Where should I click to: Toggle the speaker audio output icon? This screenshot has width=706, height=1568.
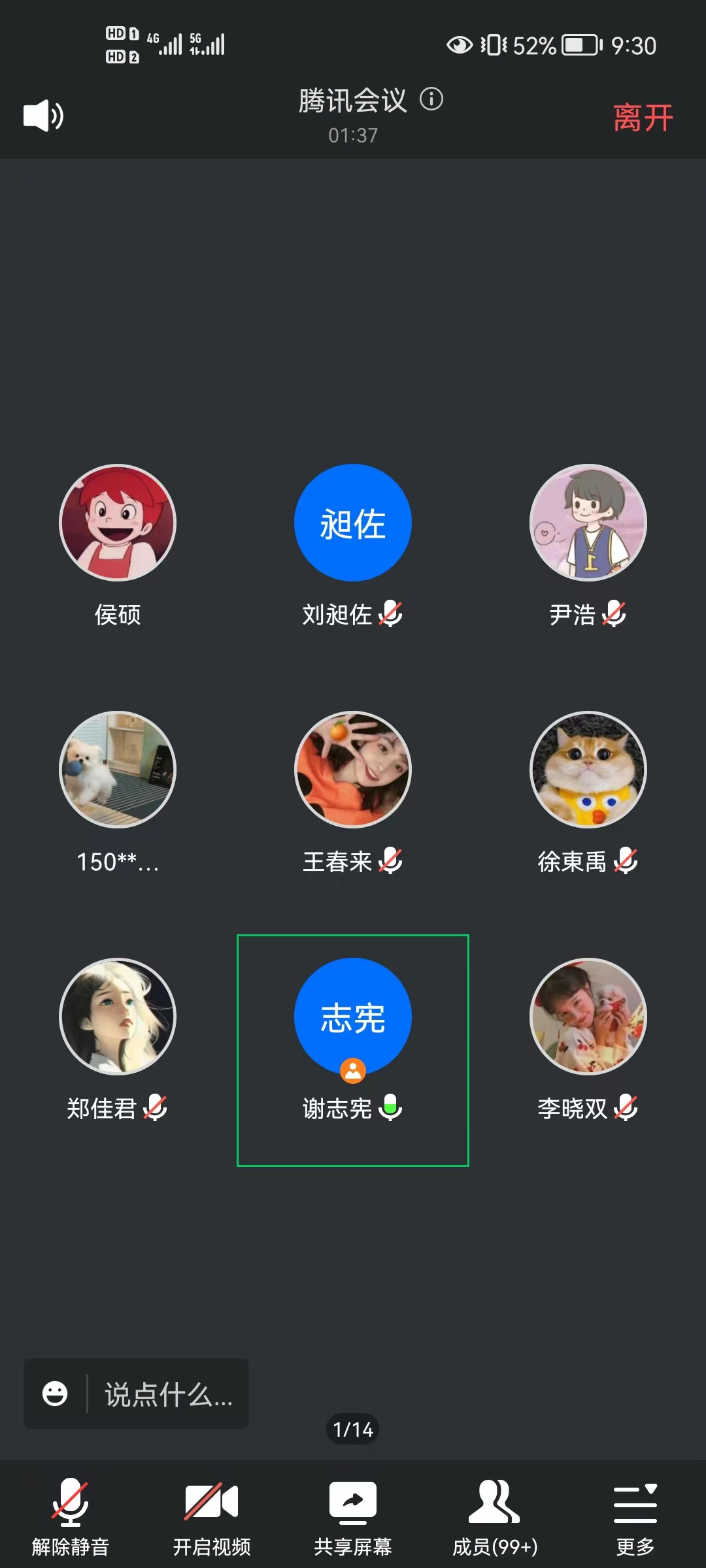coord(43,116)
